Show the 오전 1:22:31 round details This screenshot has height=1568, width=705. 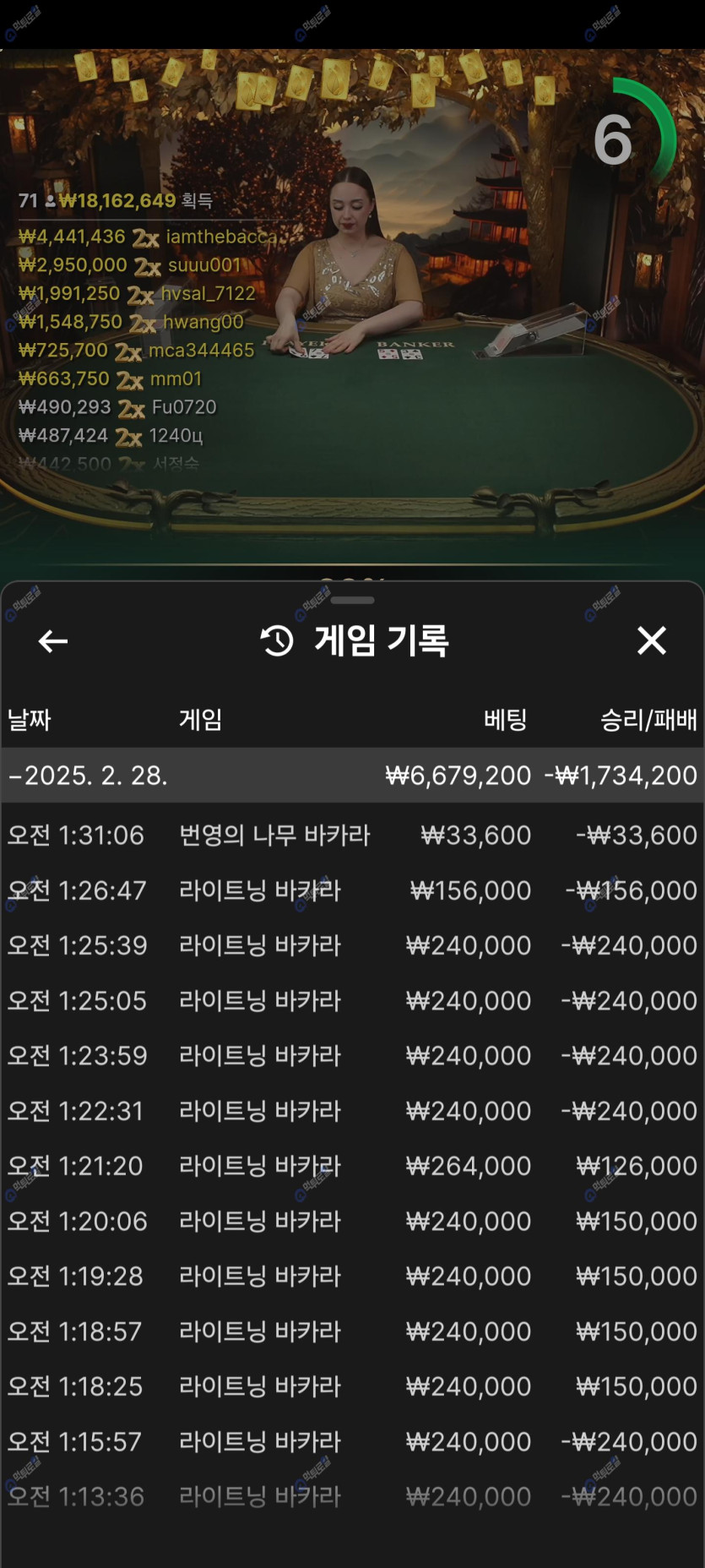352,1111
